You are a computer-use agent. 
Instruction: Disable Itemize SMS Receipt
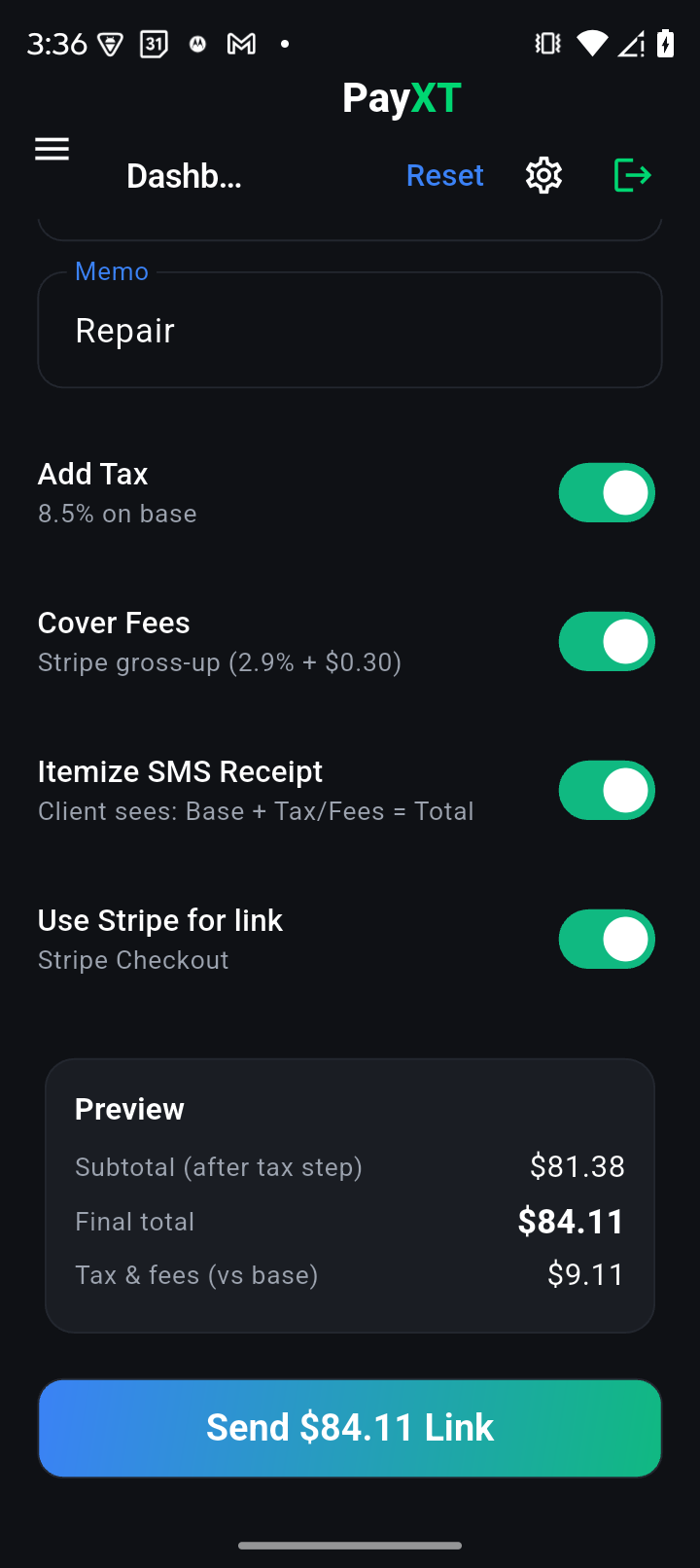point(606,790)
